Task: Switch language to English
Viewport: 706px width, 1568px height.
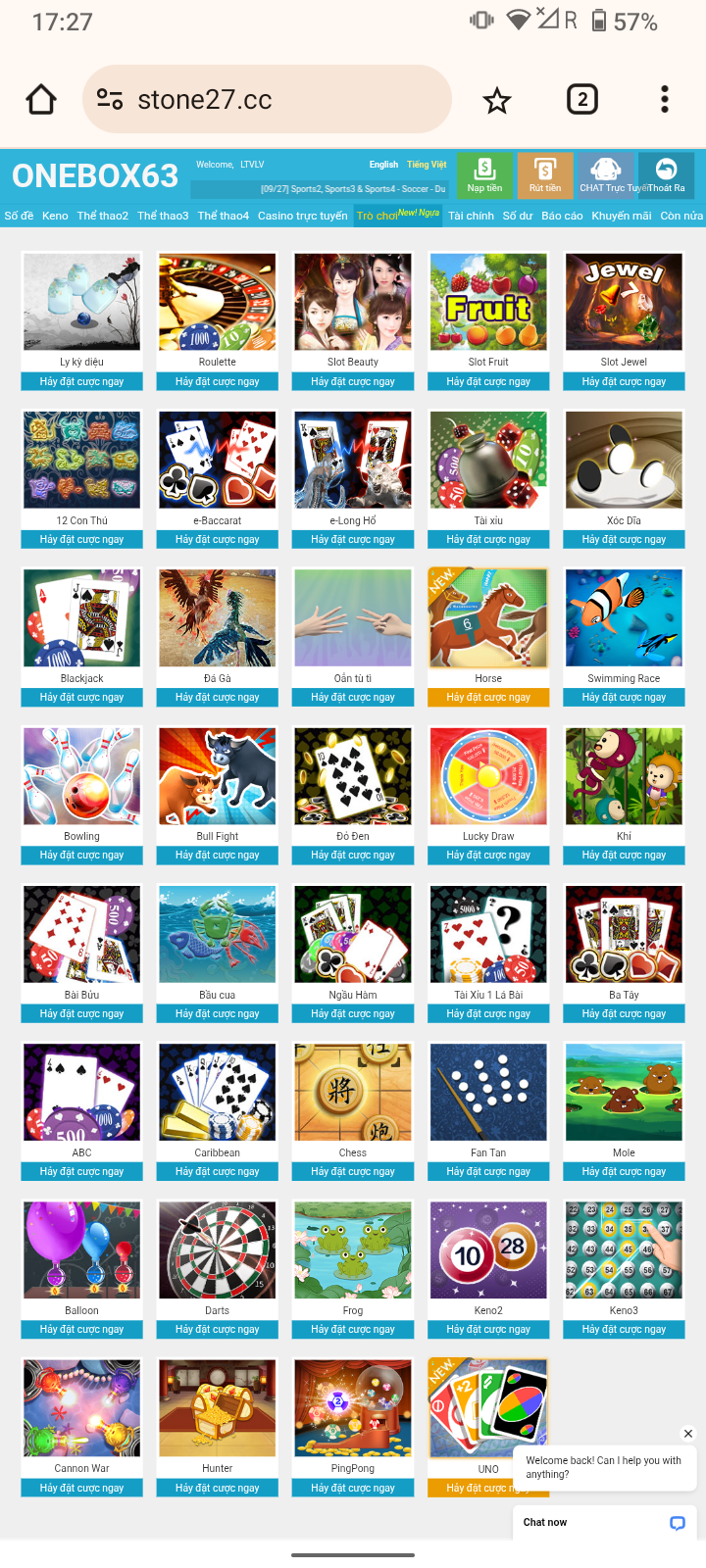Action: (x=383, y=165)
